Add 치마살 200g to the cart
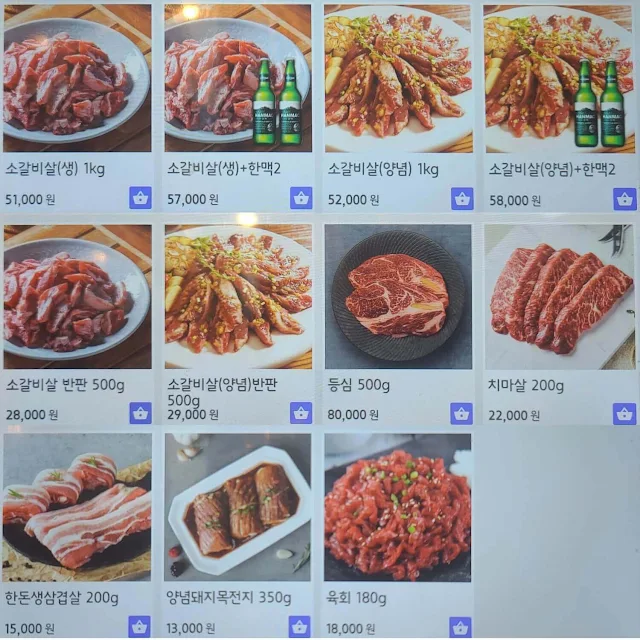This screenshot has height=640, width=640. 624,414
